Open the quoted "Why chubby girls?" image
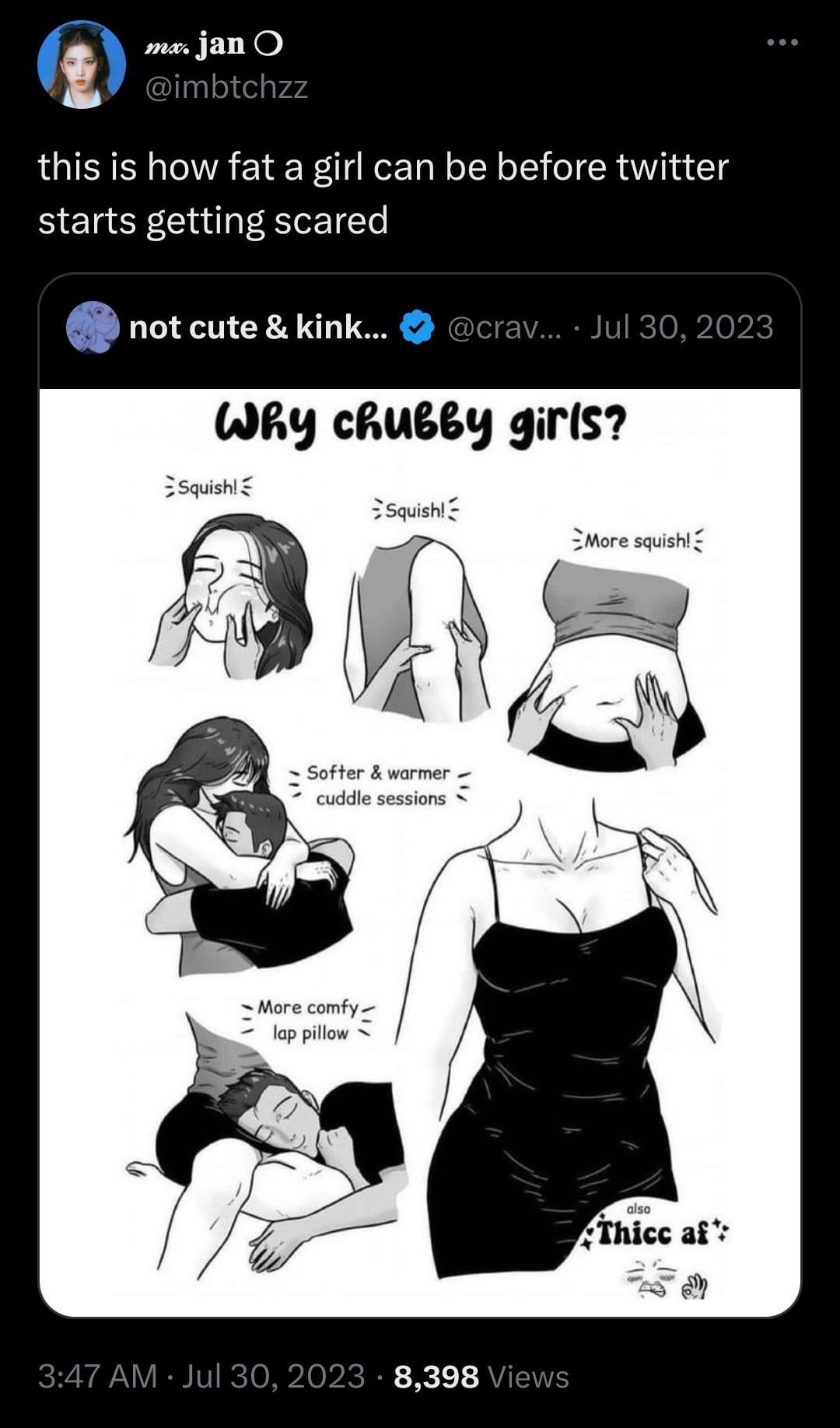 click(x=420, y=852)
